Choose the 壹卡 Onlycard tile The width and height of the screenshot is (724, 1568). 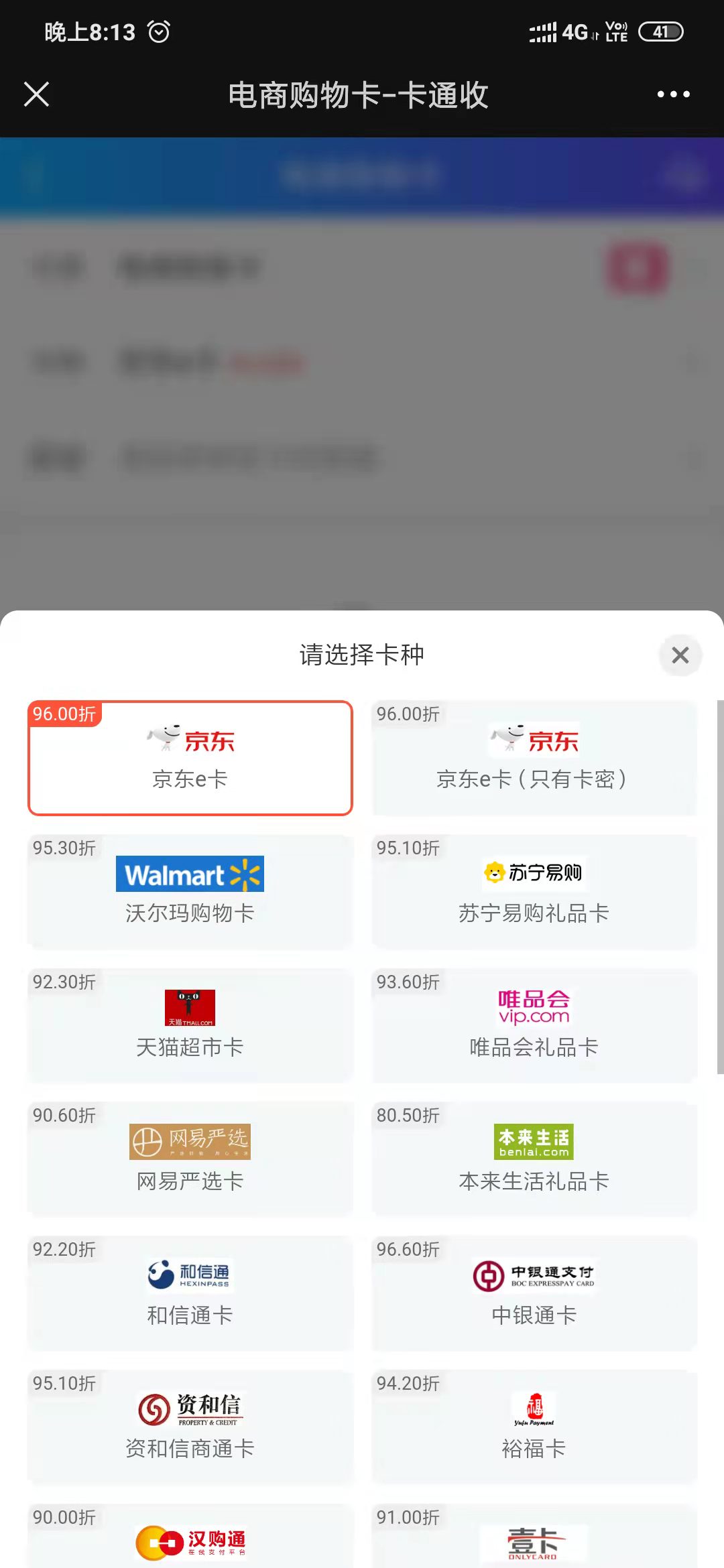(534, 1541)
